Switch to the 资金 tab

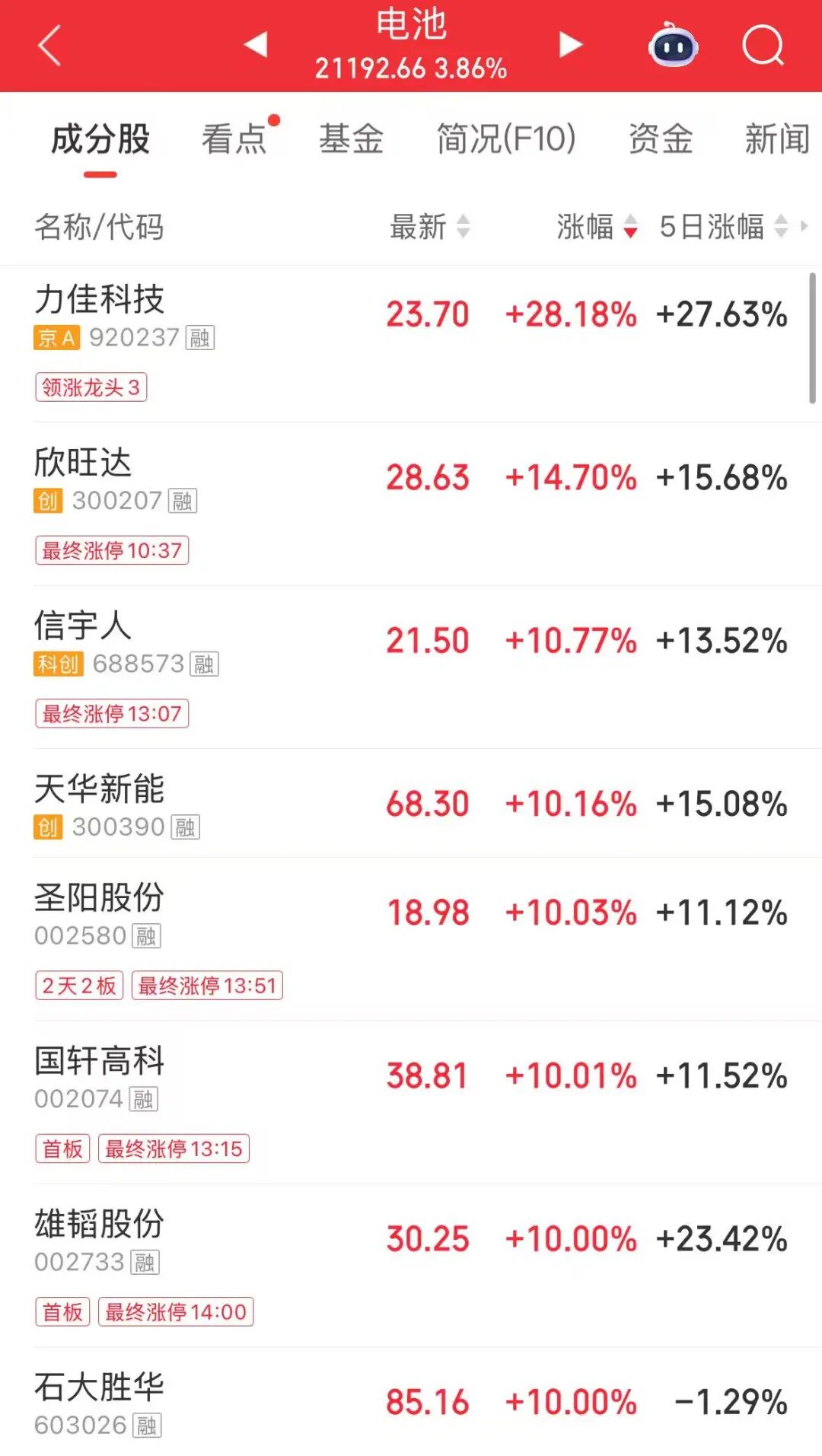(661, 139)
